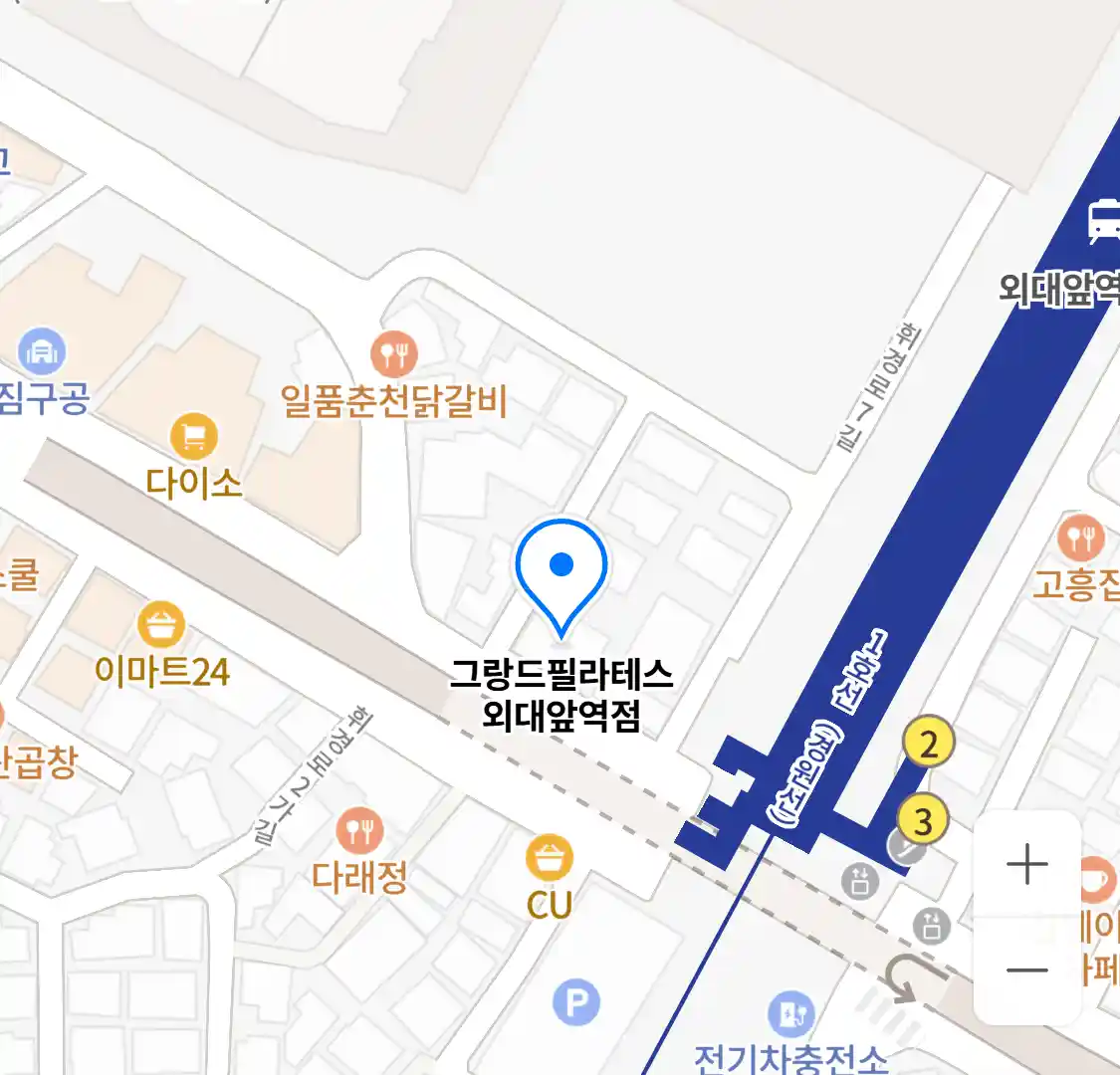Image resolution: width=1120 pixels, height=1075 pixels.
Task: View the 다래정 restaurant marker
Action: (359, 830)
